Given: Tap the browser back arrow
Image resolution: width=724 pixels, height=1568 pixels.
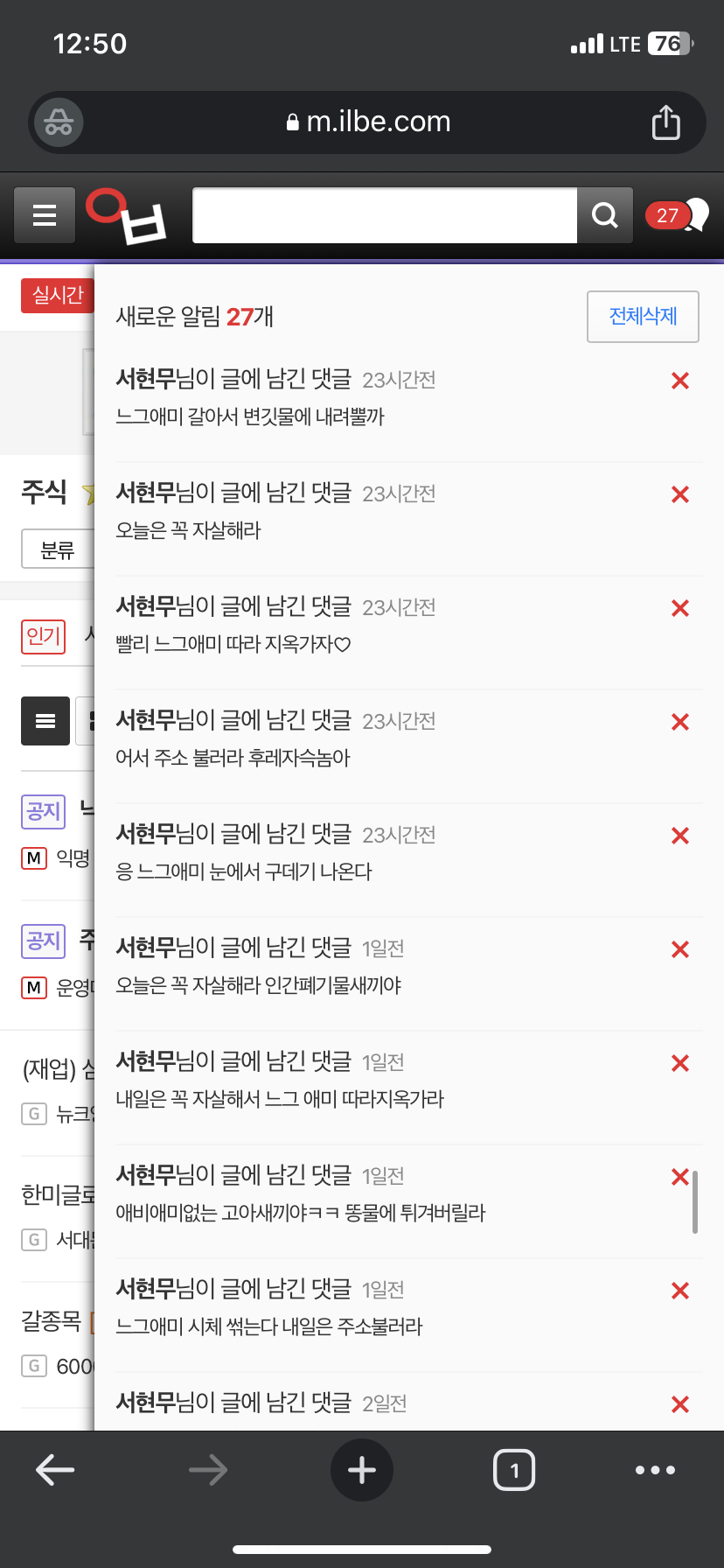Looking at the screenshot, I should pyautogui.click(x=55, y=1470).
